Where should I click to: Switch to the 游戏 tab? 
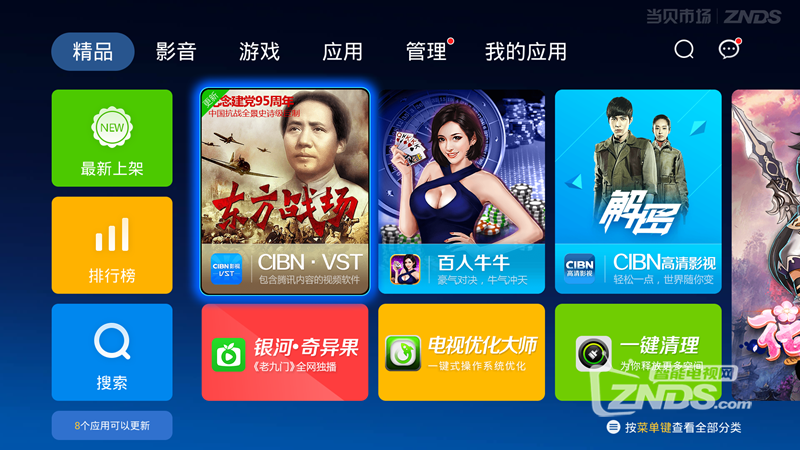coord(259,51)
